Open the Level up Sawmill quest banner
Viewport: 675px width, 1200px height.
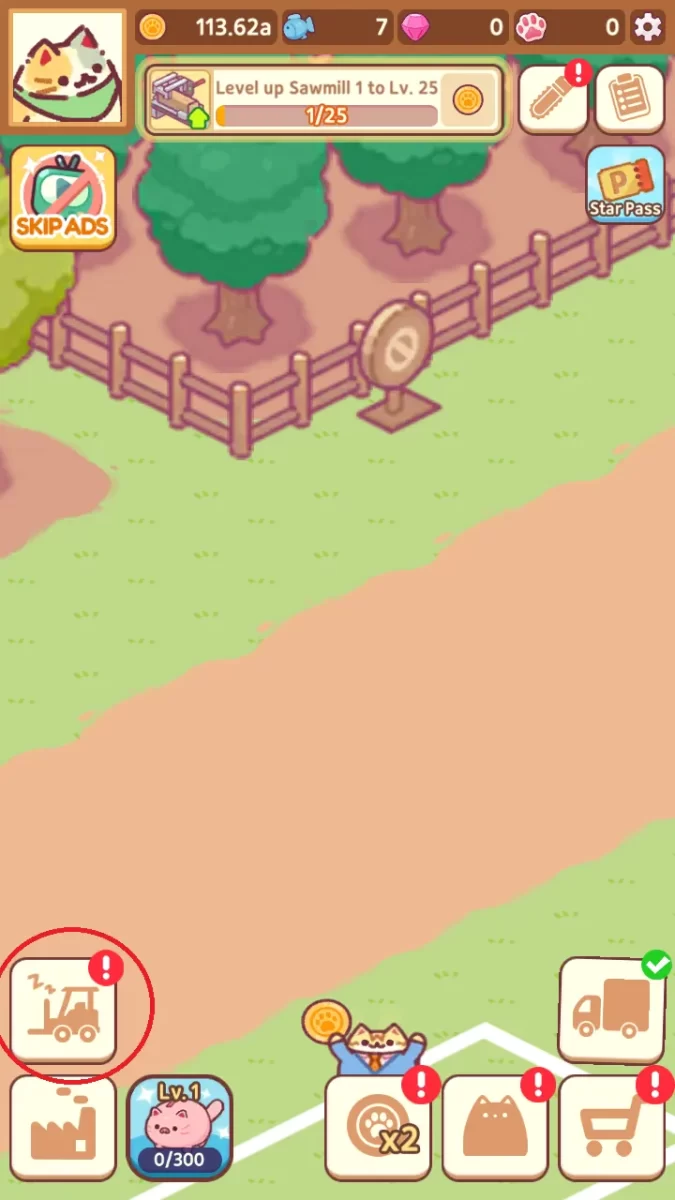[325, 100]
